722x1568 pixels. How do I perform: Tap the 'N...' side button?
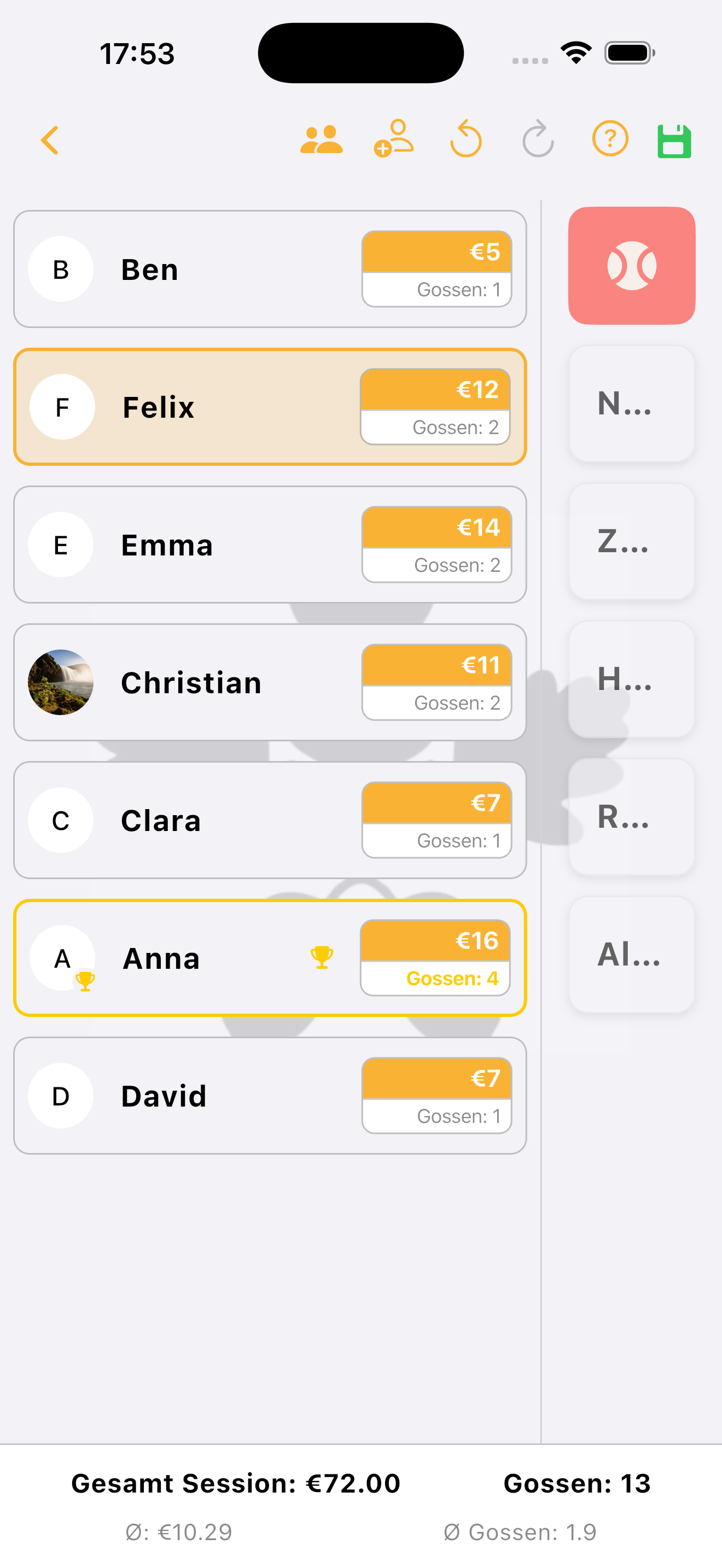point(632,403)
